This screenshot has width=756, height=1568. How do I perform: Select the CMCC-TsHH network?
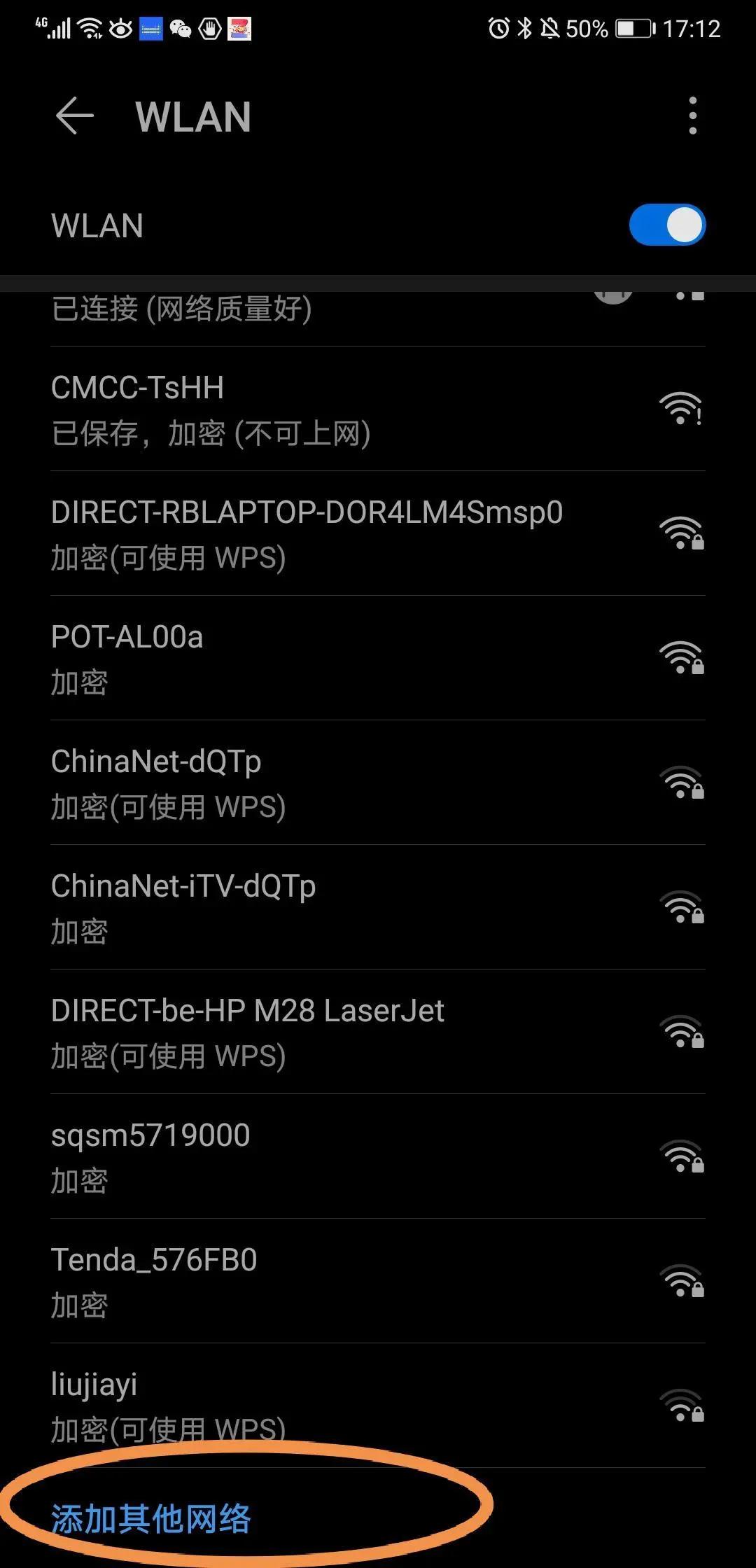[280, 409]
